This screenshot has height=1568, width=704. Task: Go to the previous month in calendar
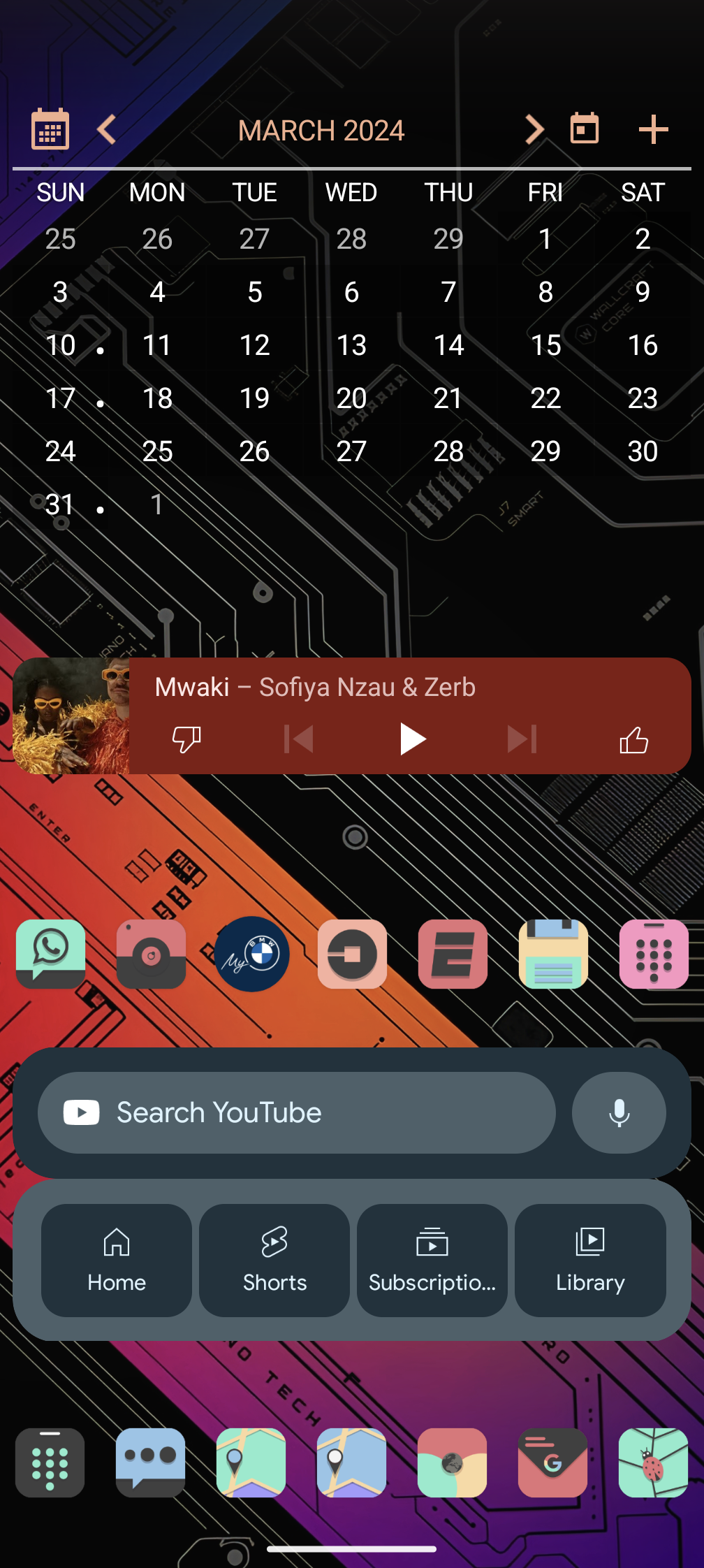tap(107, 130)
